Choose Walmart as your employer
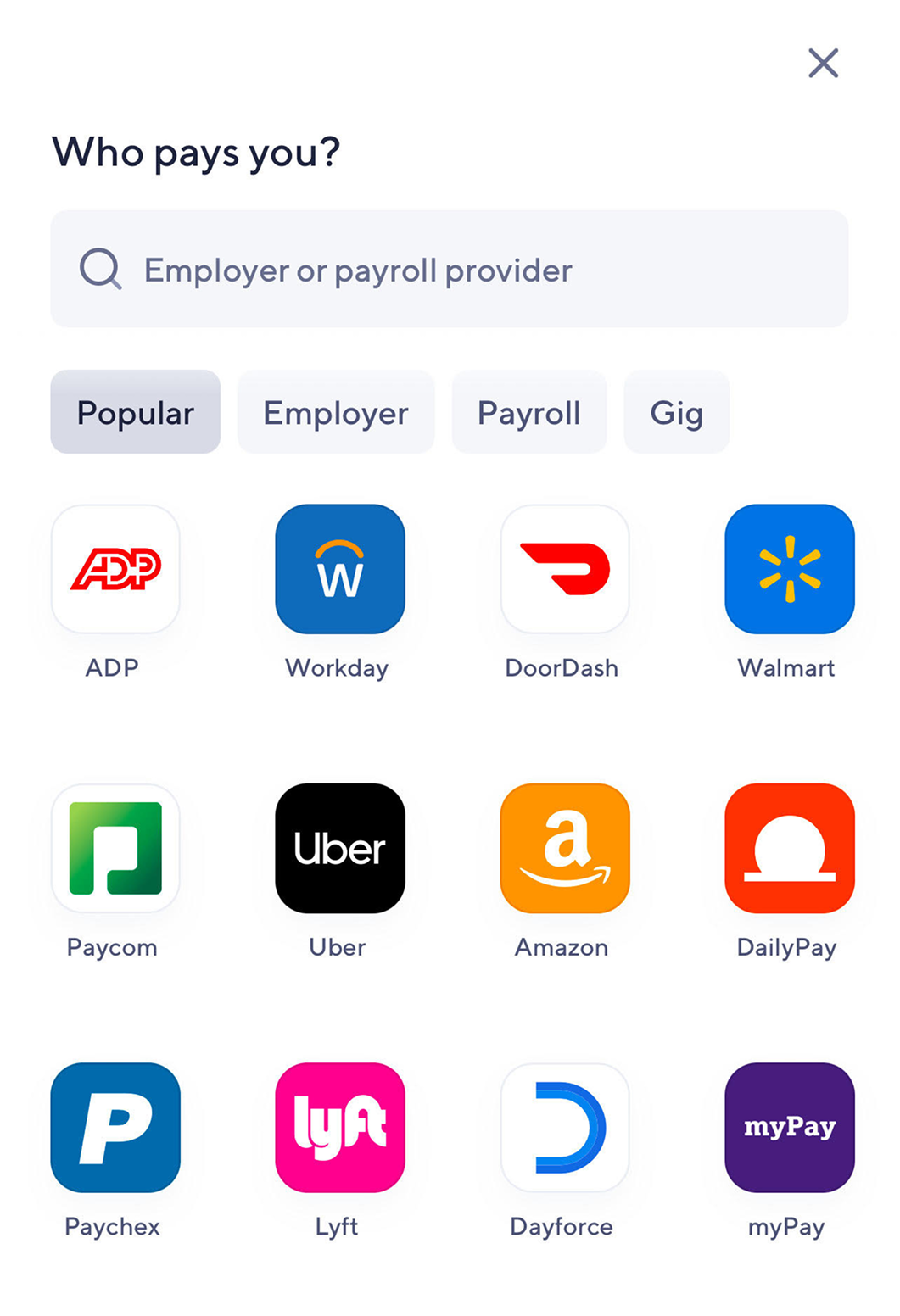This screenshot has height=1316, width=900. [790, 569]
